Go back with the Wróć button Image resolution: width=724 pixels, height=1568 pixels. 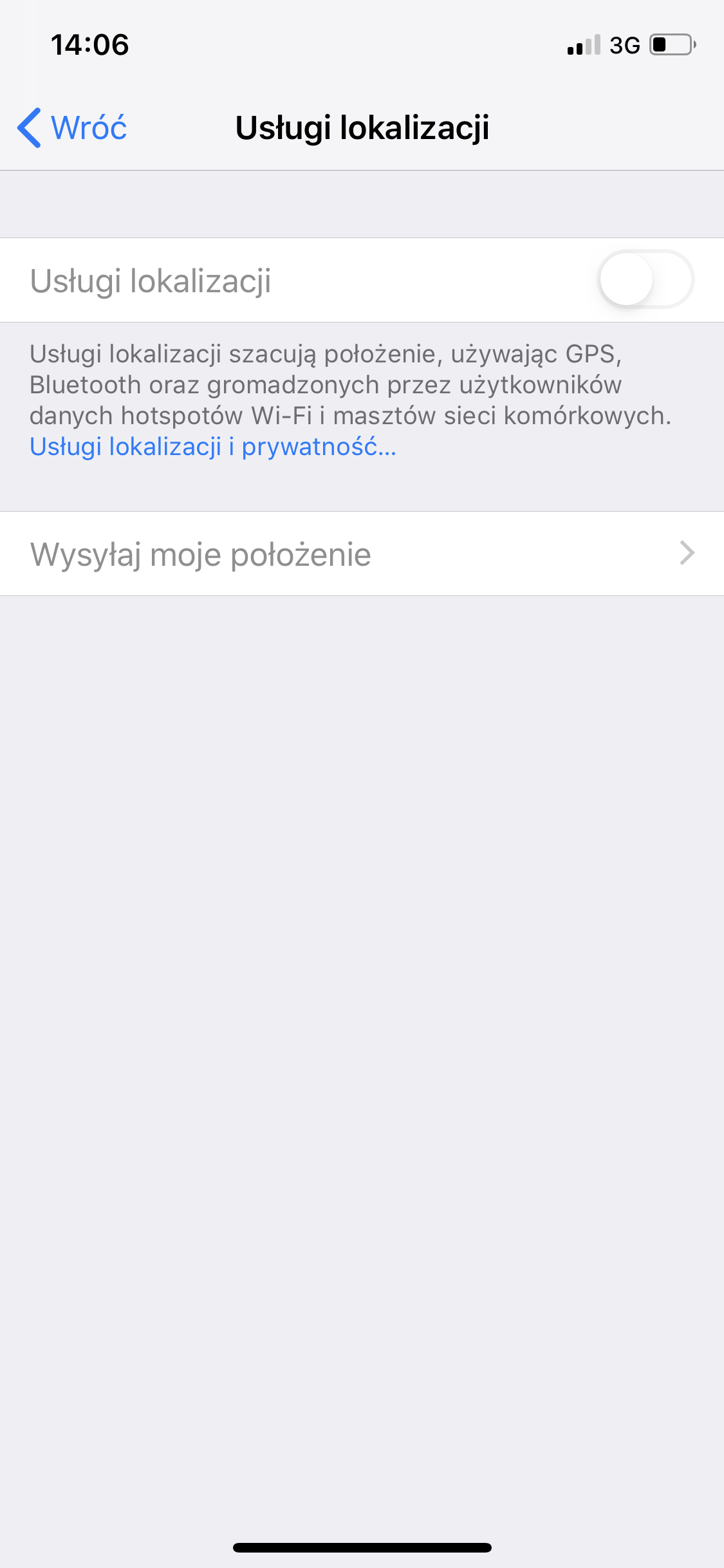coord(72,127)
